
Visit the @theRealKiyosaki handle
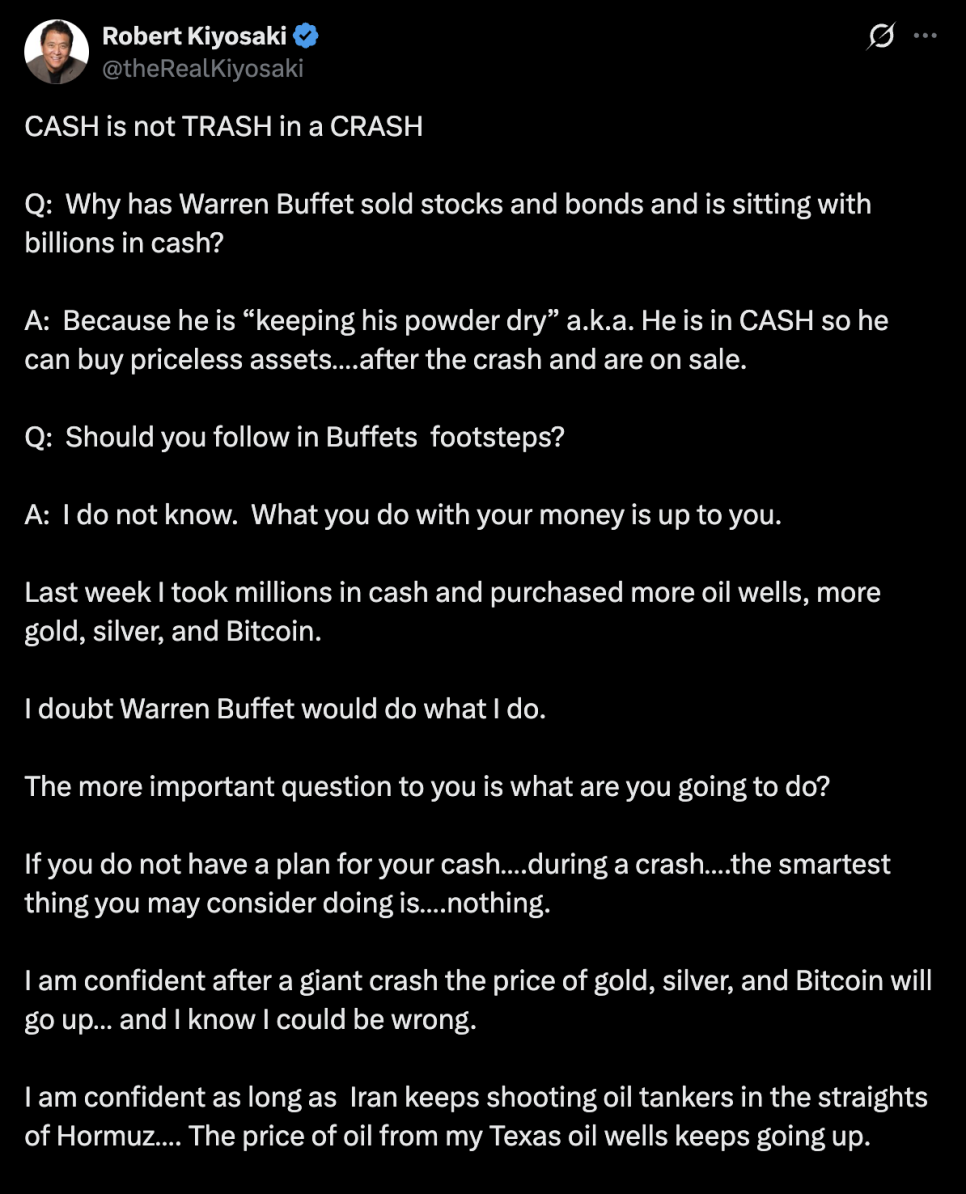(x=202, y=68)
